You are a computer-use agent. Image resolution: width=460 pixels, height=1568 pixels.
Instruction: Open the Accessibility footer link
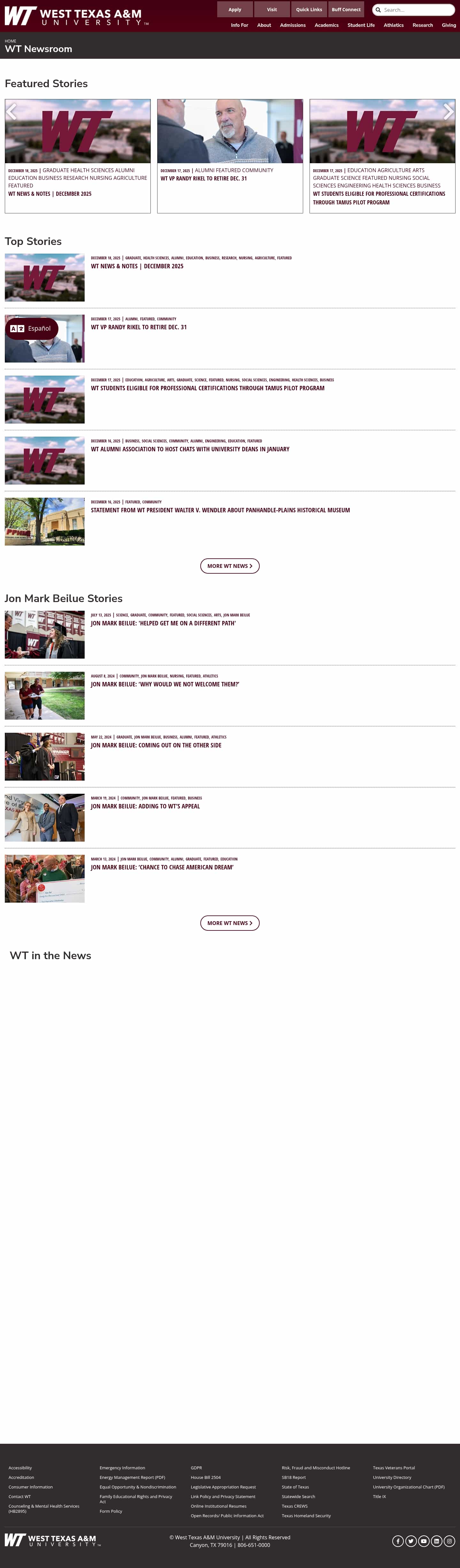tap(20, 1468)
